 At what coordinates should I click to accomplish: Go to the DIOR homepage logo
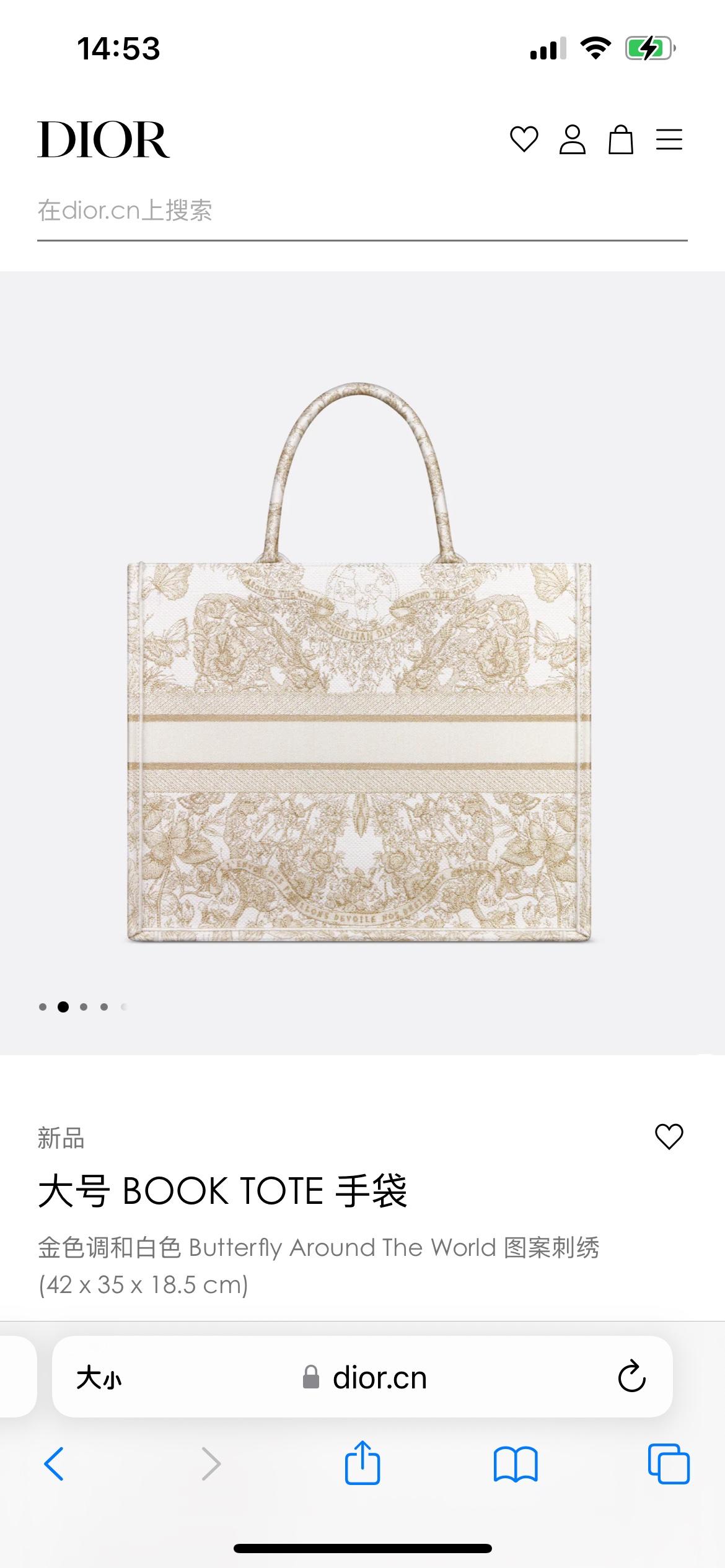tap(103, 140)
